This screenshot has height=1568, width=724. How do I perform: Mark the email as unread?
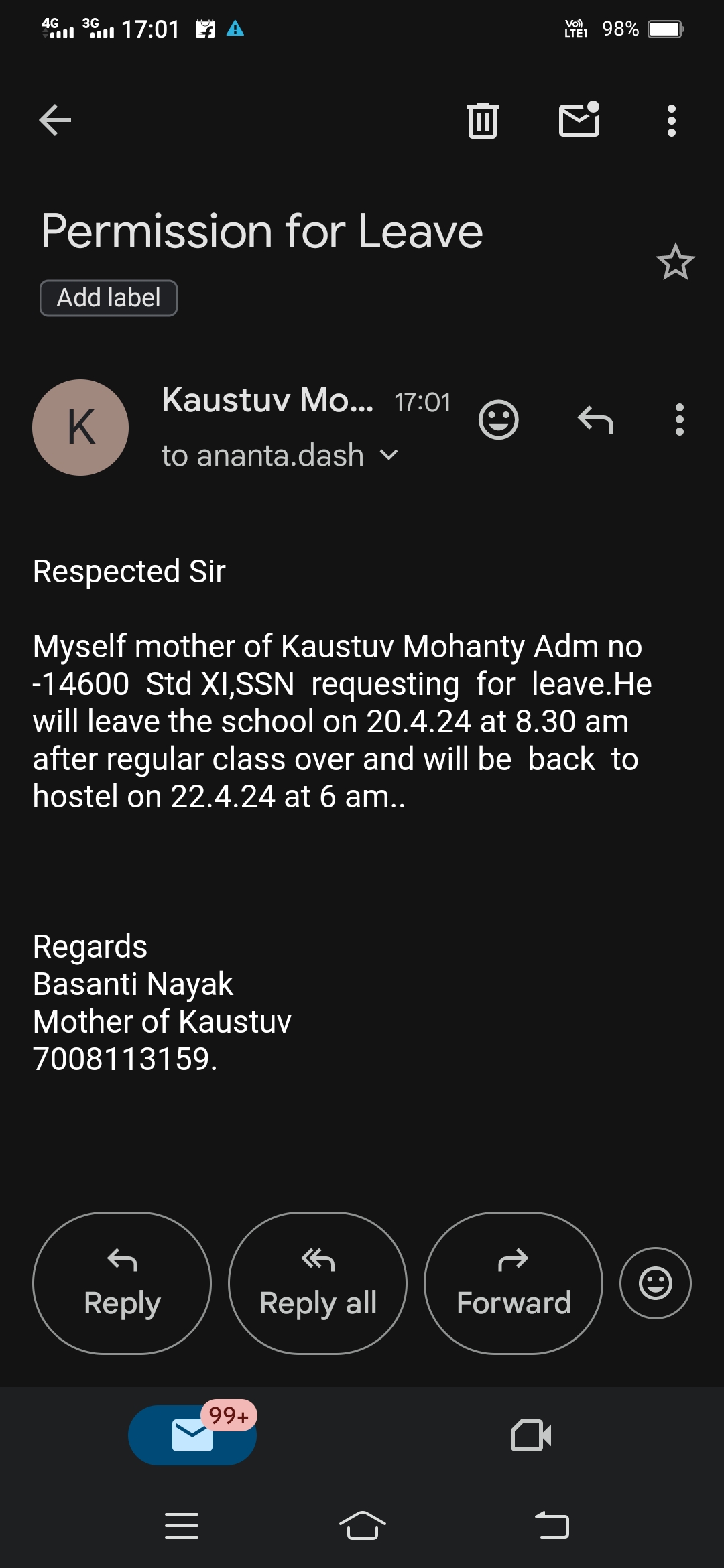[x=579, y=120]
